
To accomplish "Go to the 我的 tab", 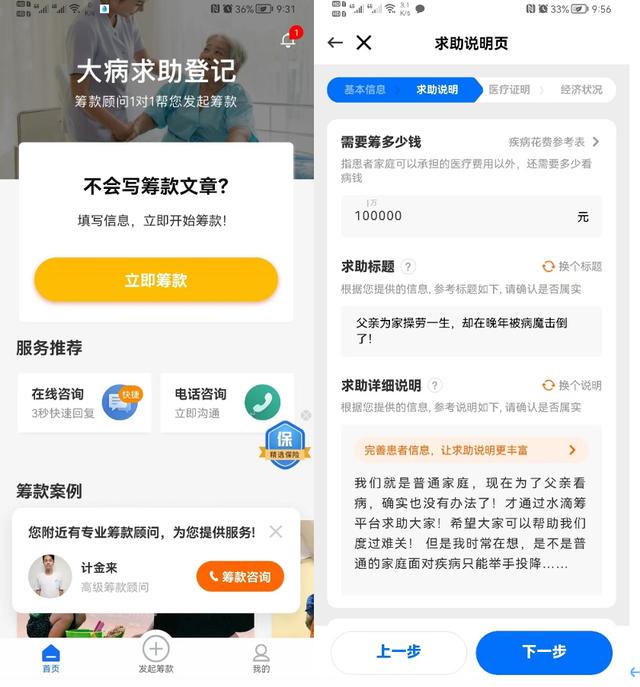I will pyautogui.click(x=261, y=658).
